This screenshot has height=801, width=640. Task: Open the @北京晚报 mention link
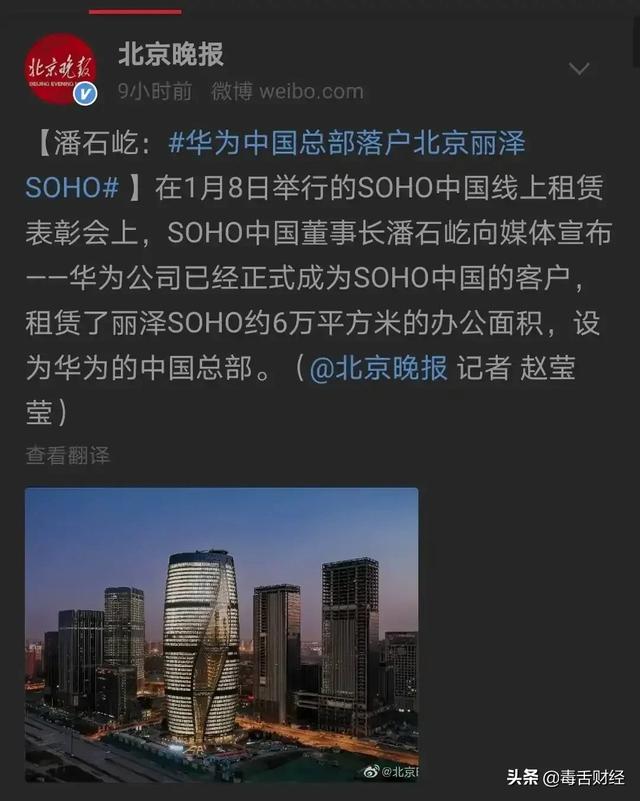pos(378,368)
